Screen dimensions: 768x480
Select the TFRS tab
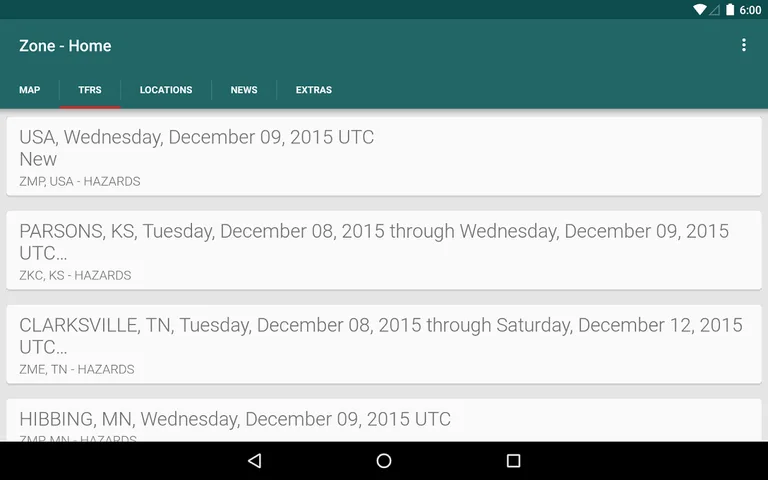coord(90,90)
